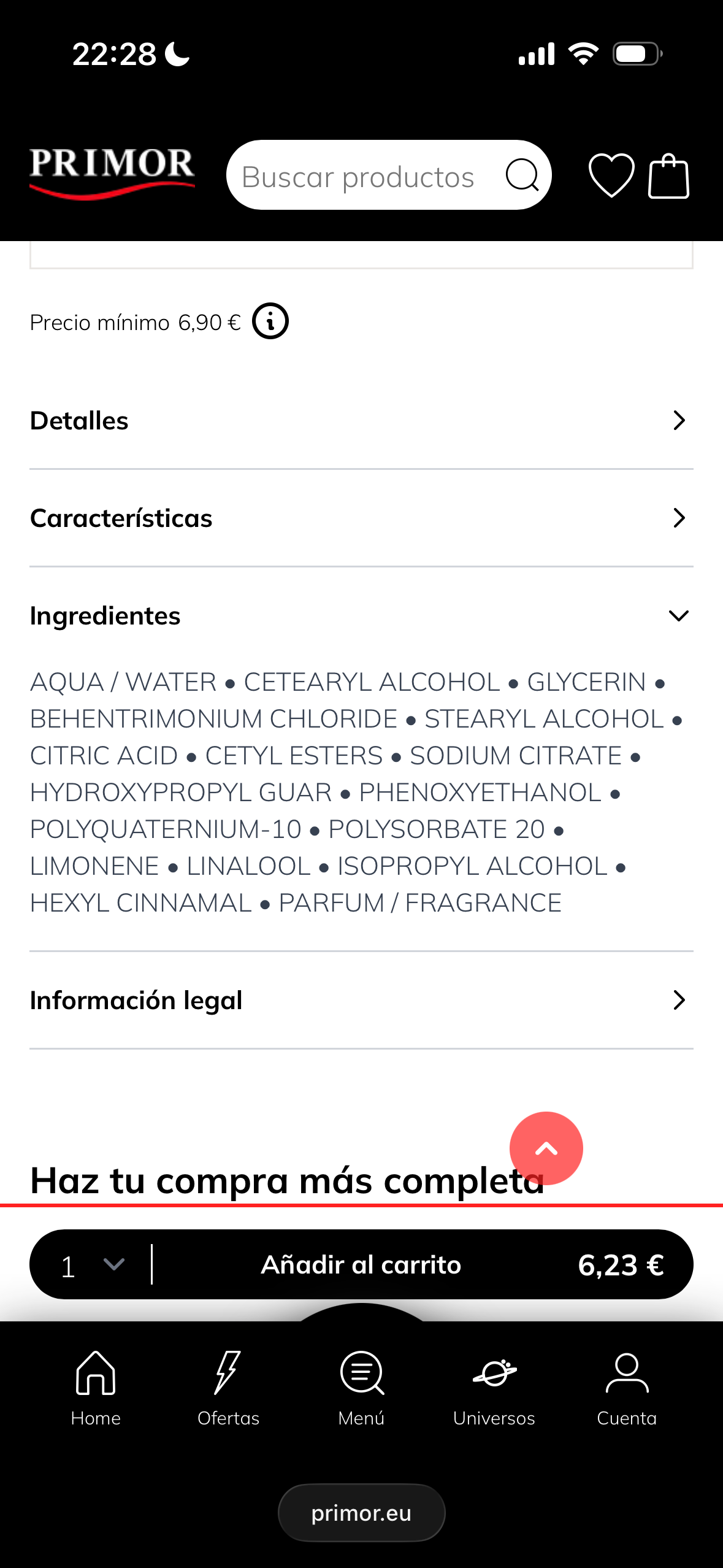Open the quantity dropdown showing 1
The width and height of the screenshot is (723, 1568).
coord(92,1265)
